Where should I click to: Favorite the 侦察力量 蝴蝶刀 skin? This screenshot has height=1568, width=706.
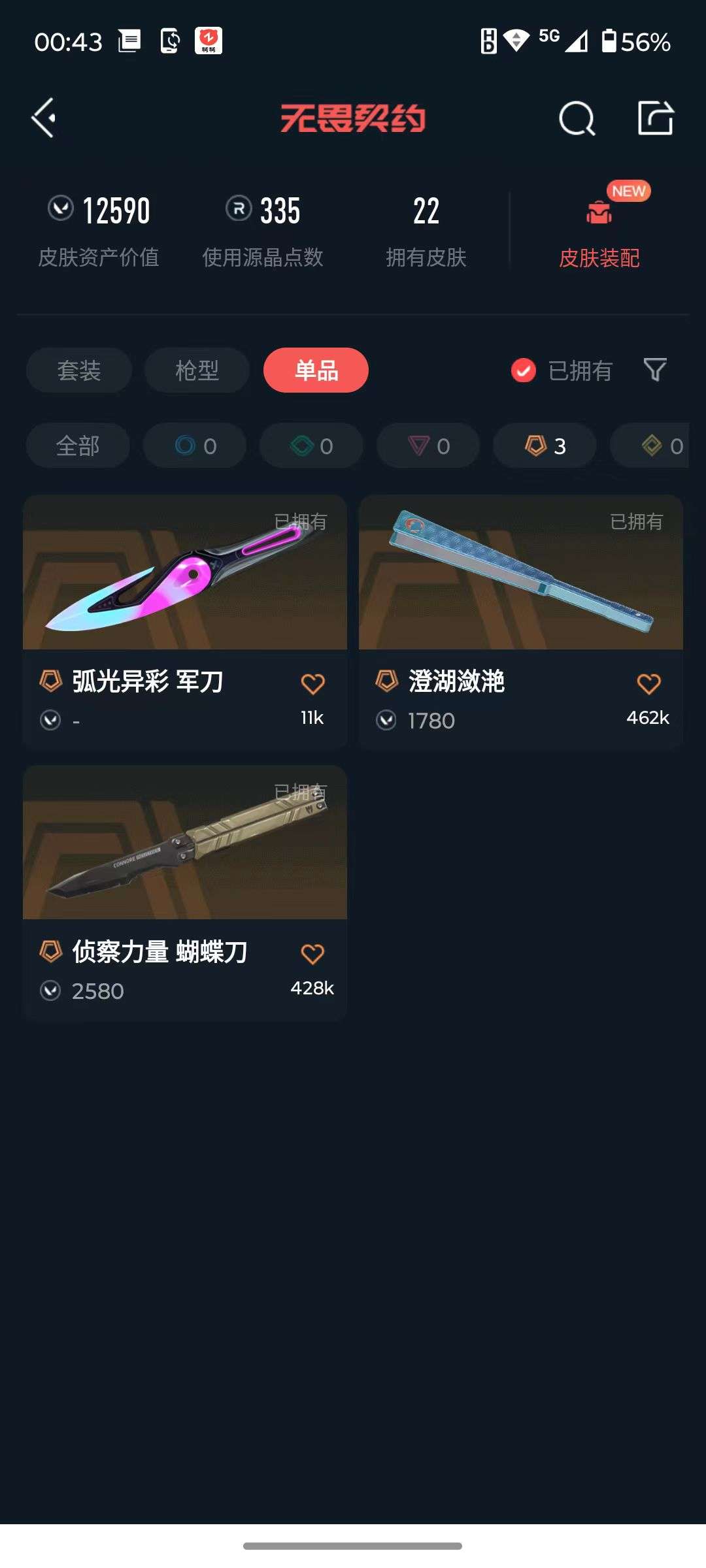[312, 954]
